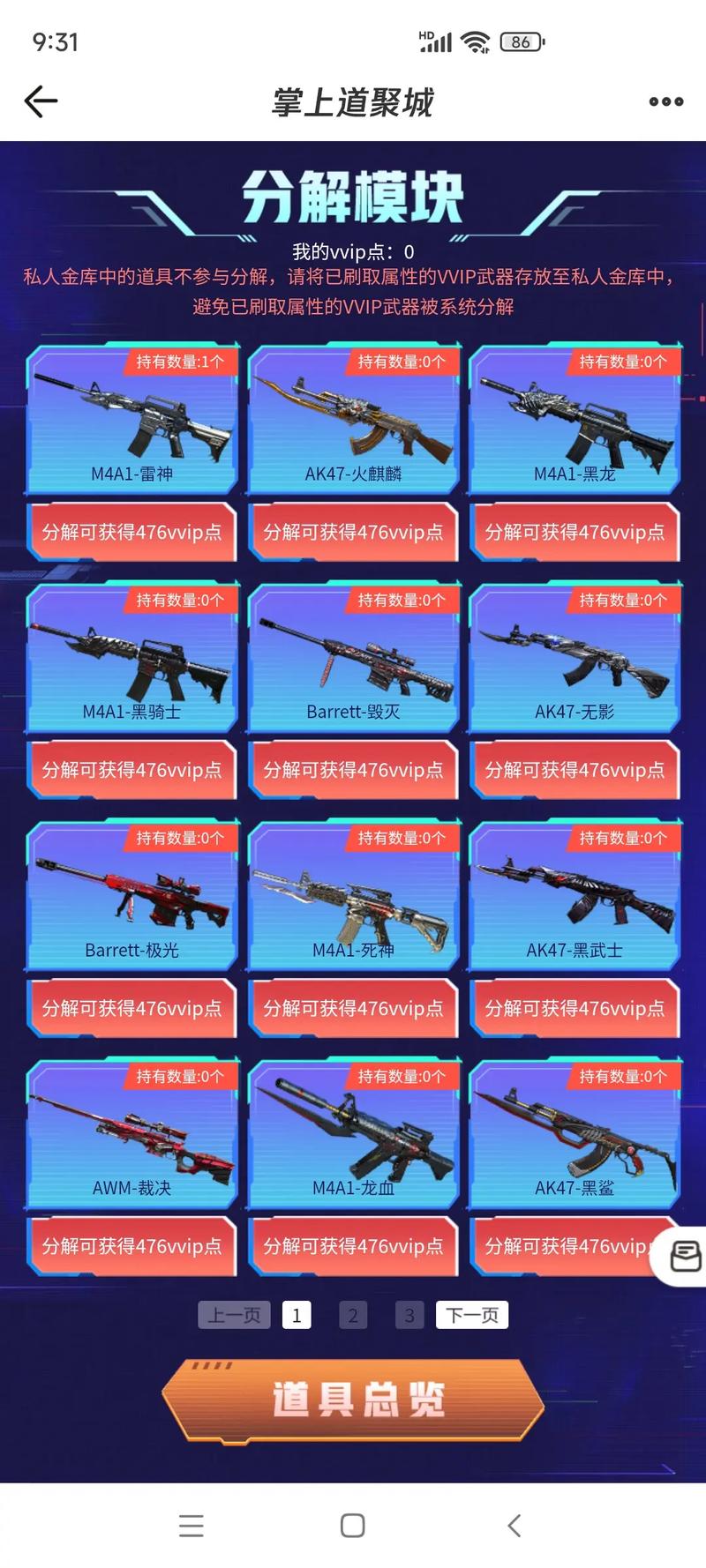Image resolution: width=706 pixels, height=1568 pixels.
Task: Tap decompose button under M4A1-黑骑士
Action: point(132,770)
